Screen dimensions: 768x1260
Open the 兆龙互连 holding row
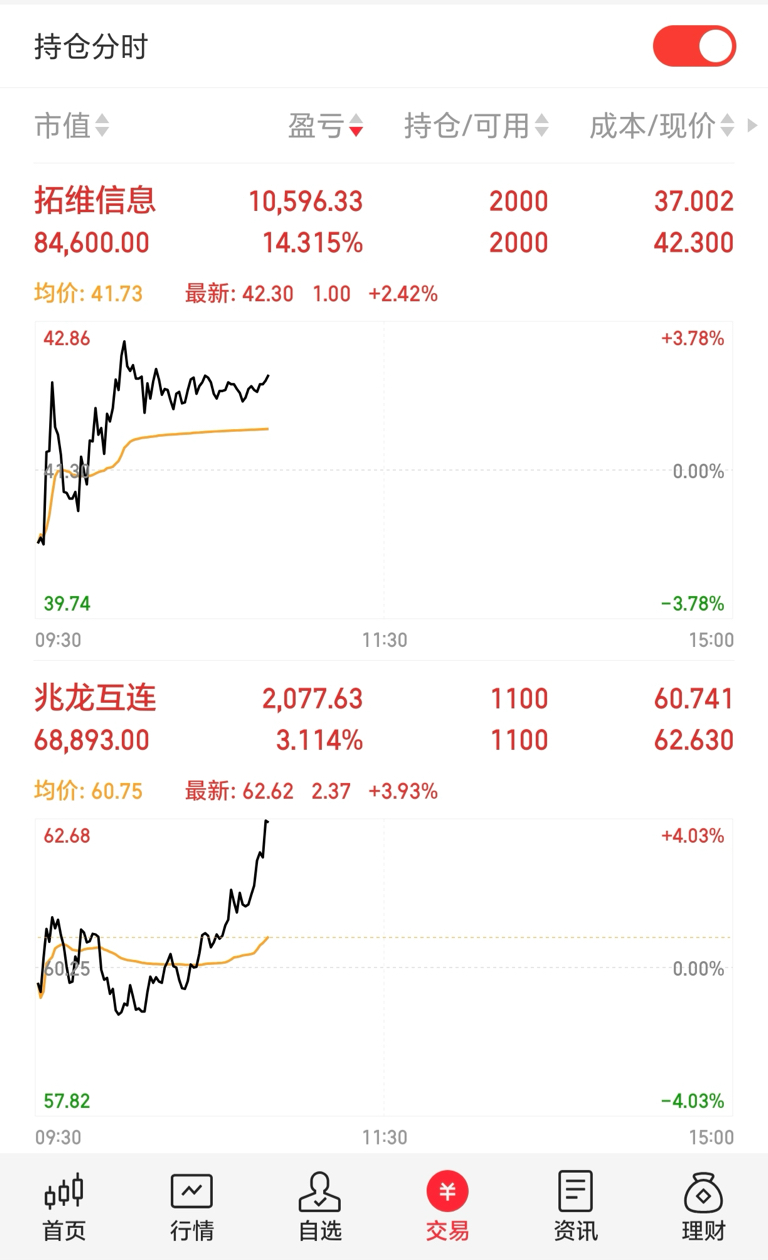(x=384, y=719)
